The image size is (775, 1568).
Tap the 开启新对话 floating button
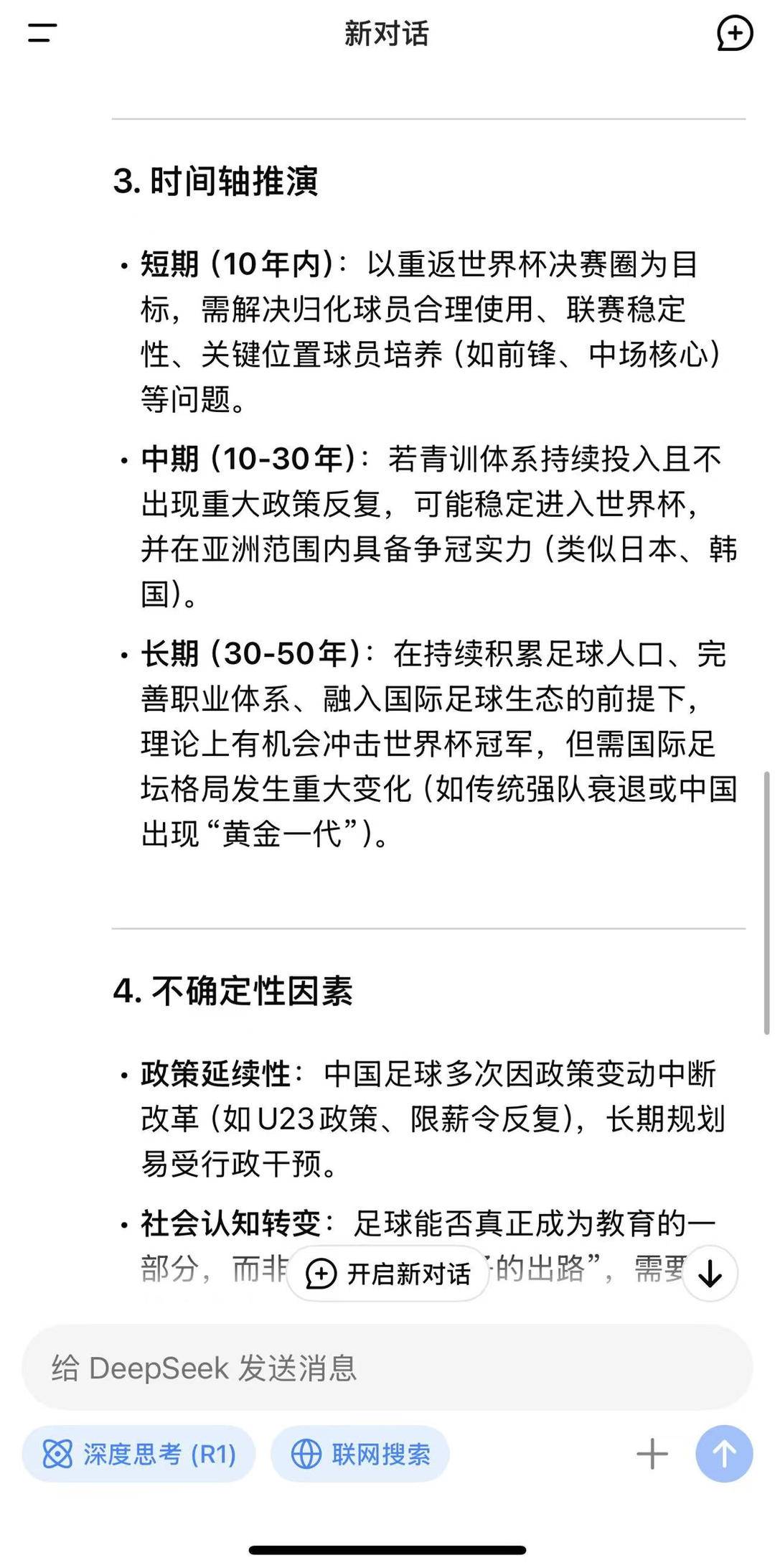pos(387,1274)
